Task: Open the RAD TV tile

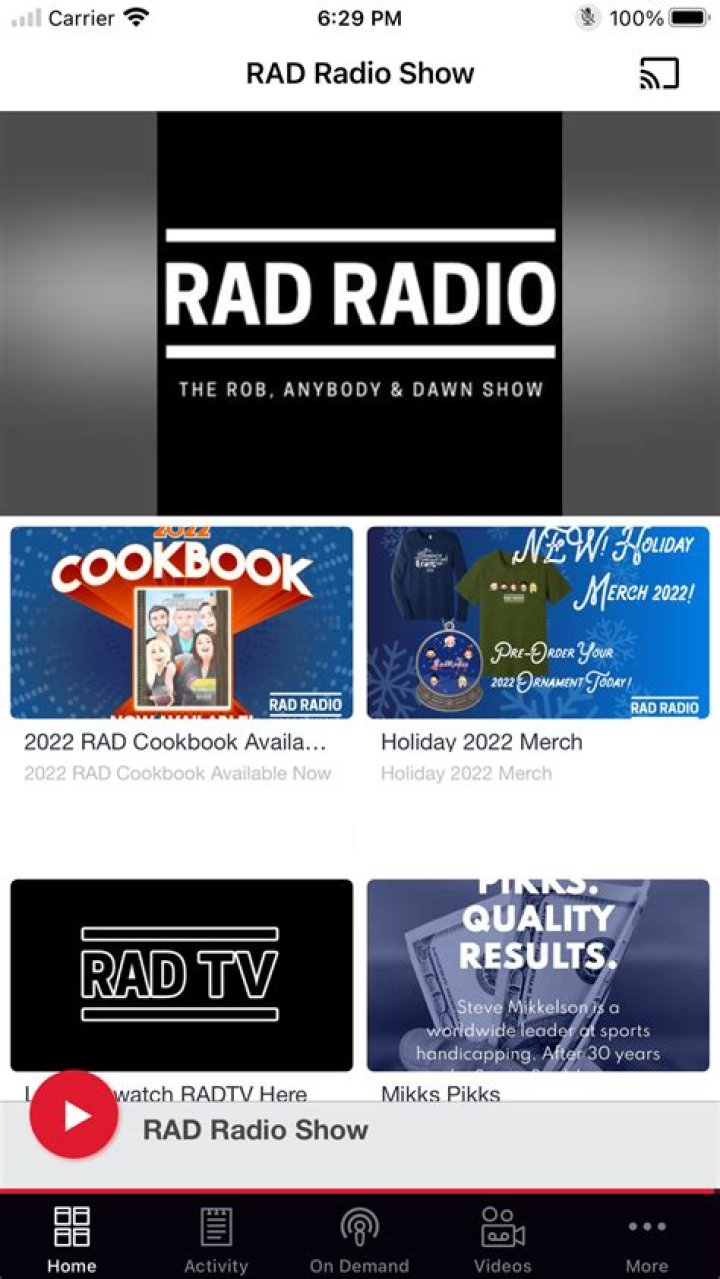Action: [x=181, y=975]
